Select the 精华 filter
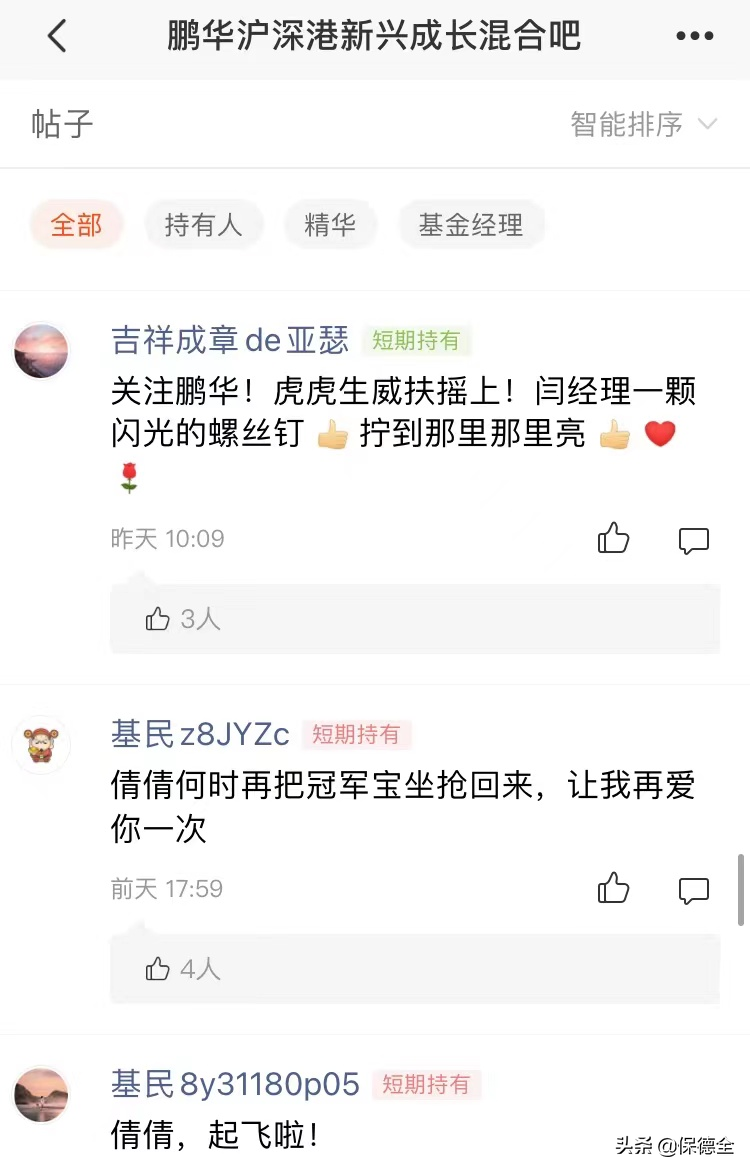This screenshot has width=751, height=1172. point(331,224)
